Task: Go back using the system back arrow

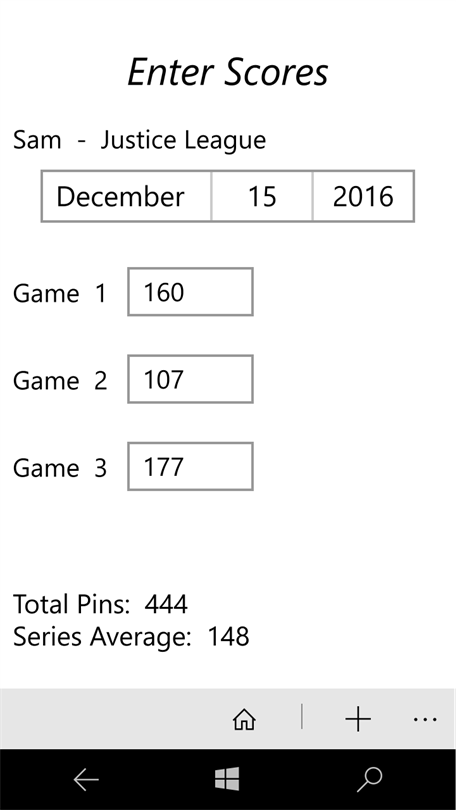Action: tap(86, 780)
